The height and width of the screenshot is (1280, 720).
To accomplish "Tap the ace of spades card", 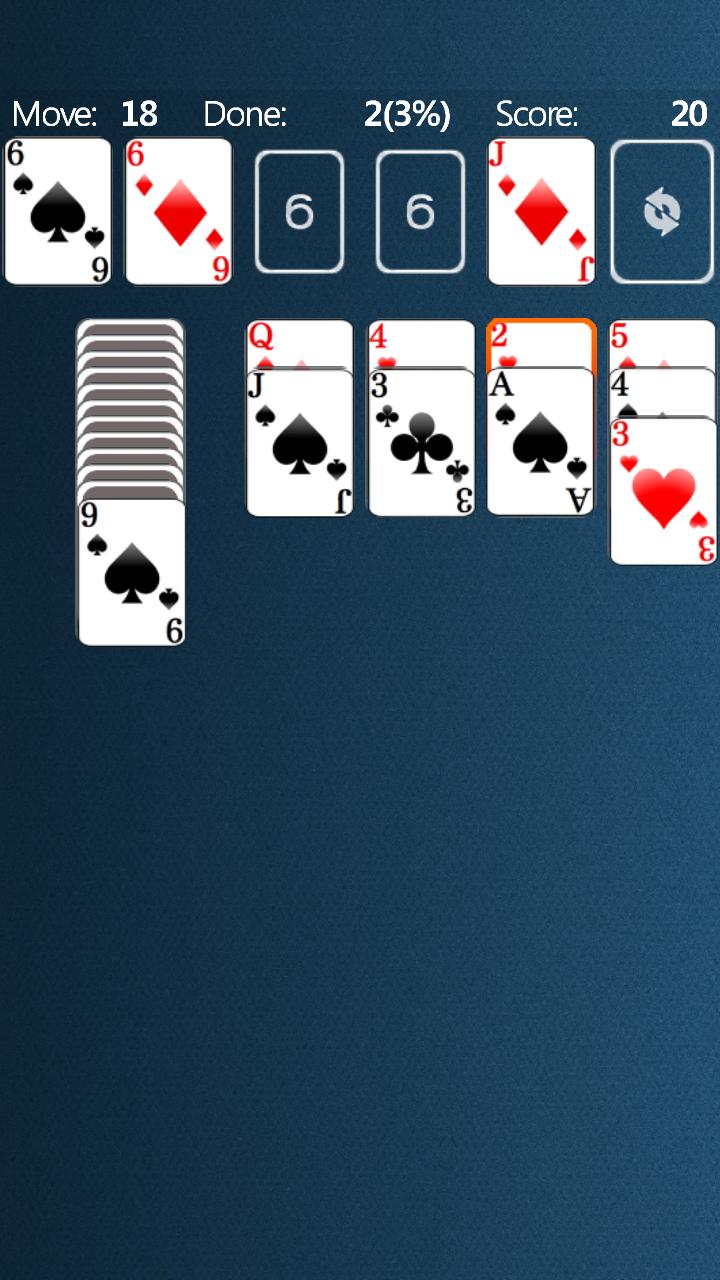I will pos(541,443).
